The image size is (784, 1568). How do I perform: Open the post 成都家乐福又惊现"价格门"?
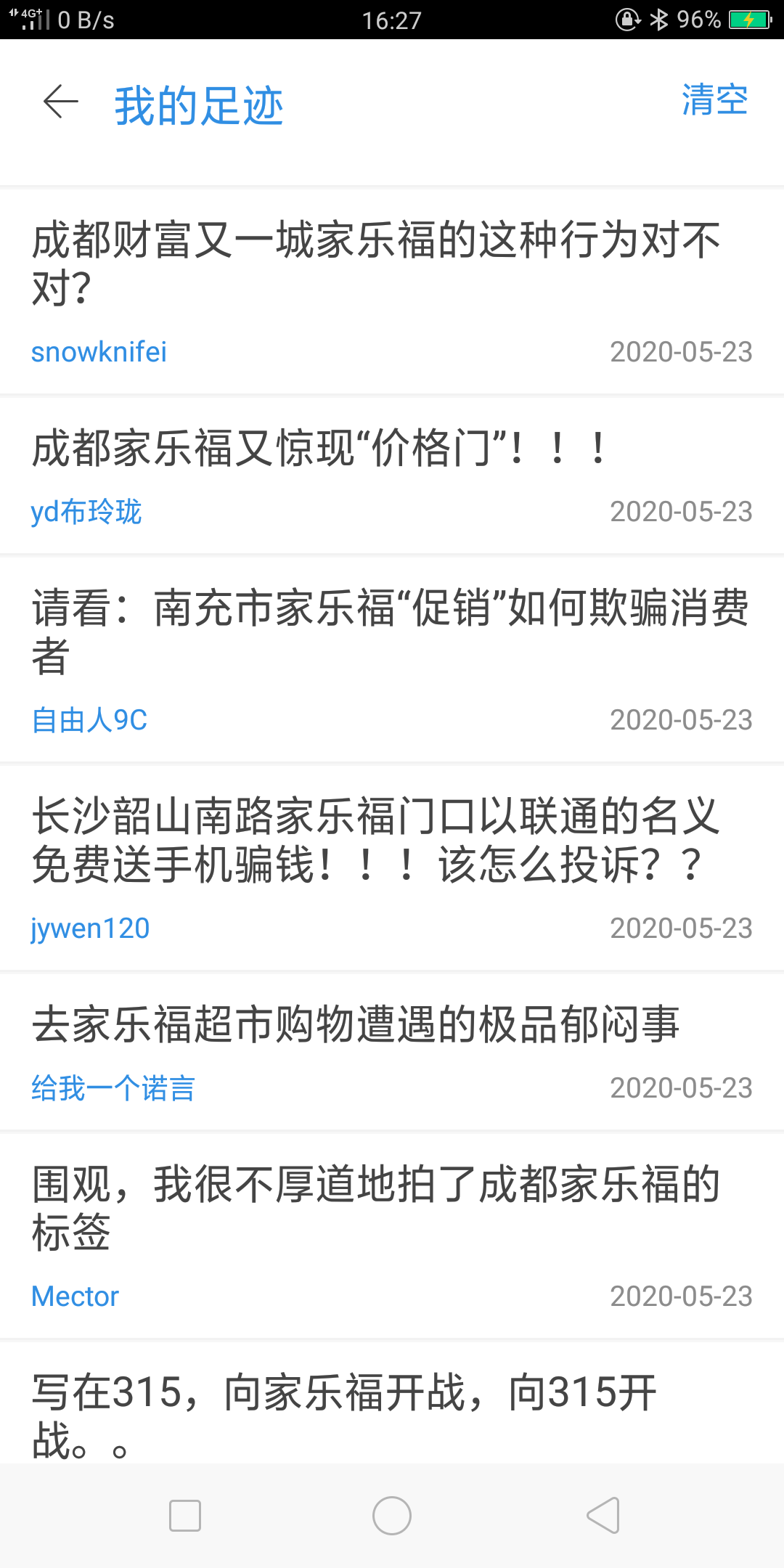click(319, 448)
